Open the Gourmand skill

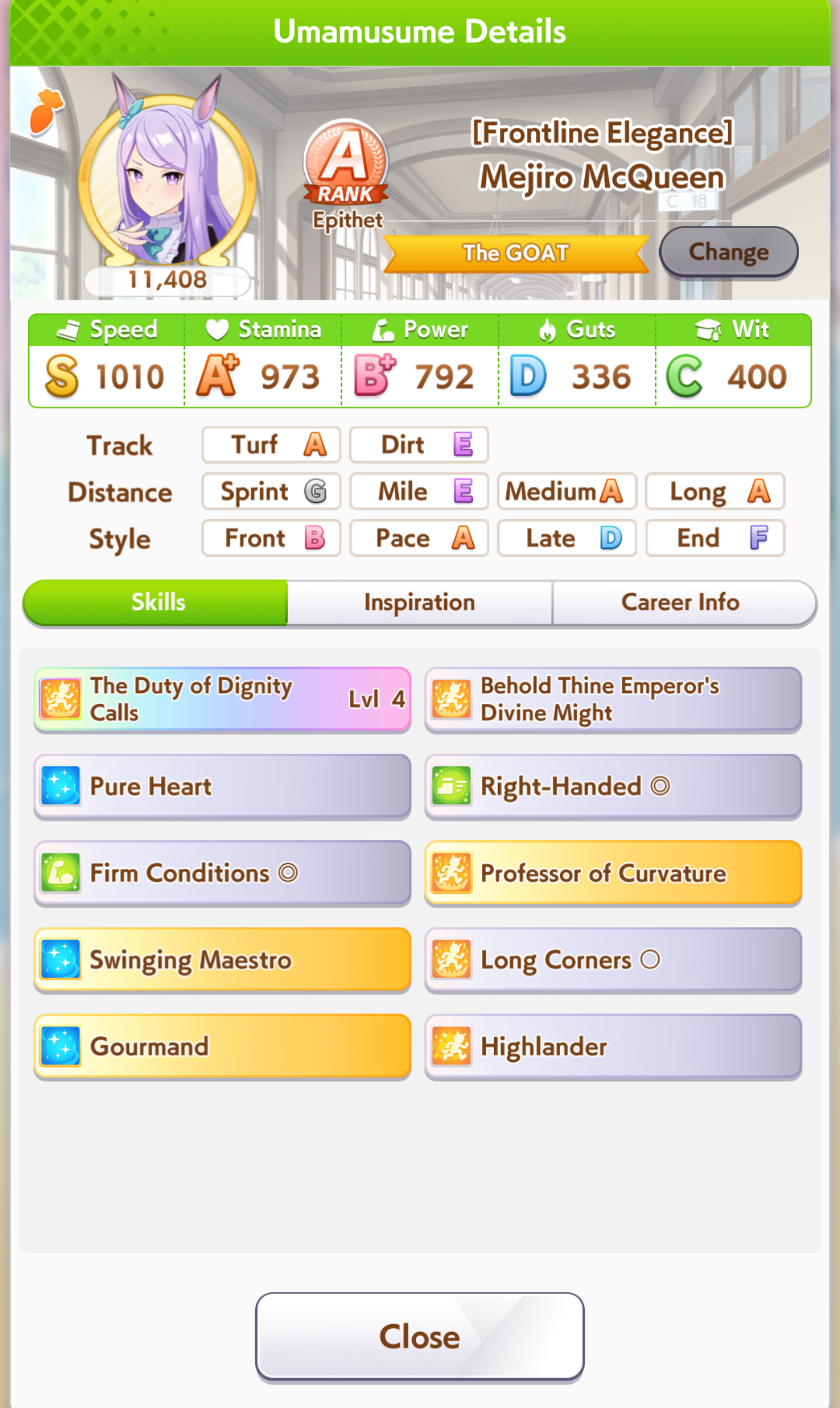(222, 1047)
